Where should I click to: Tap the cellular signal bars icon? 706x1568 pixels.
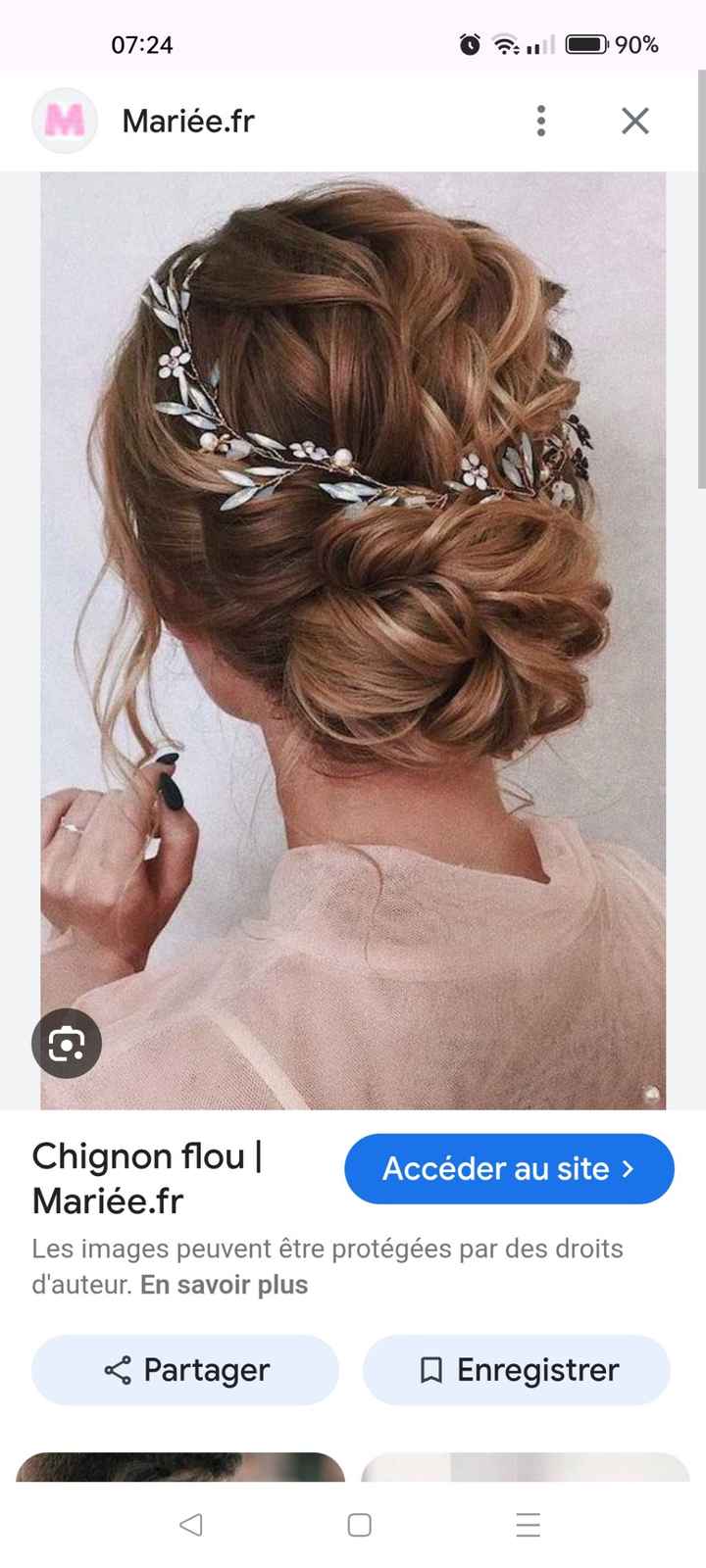tap(539, 44)
